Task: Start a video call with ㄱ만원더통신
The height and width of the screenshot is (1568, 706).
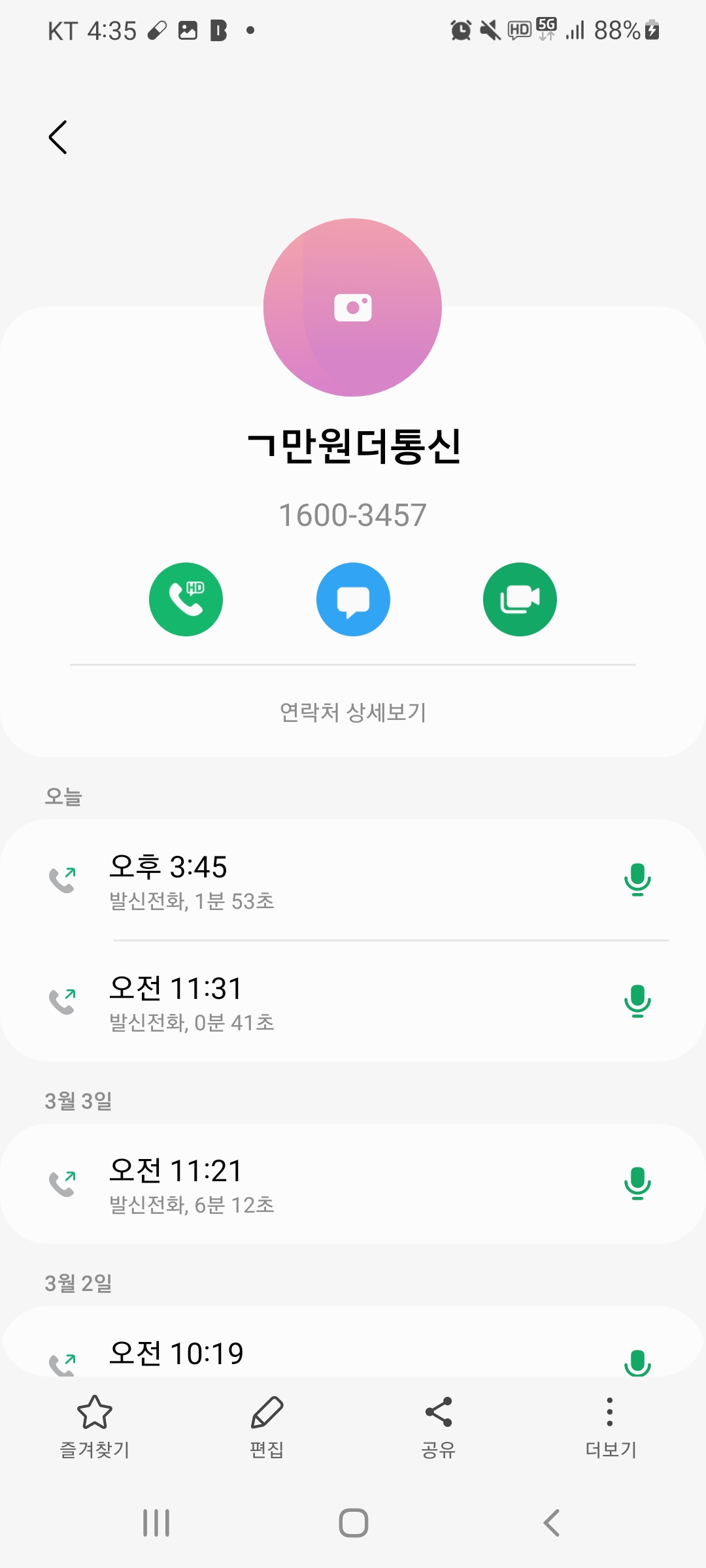Action: 520,599
